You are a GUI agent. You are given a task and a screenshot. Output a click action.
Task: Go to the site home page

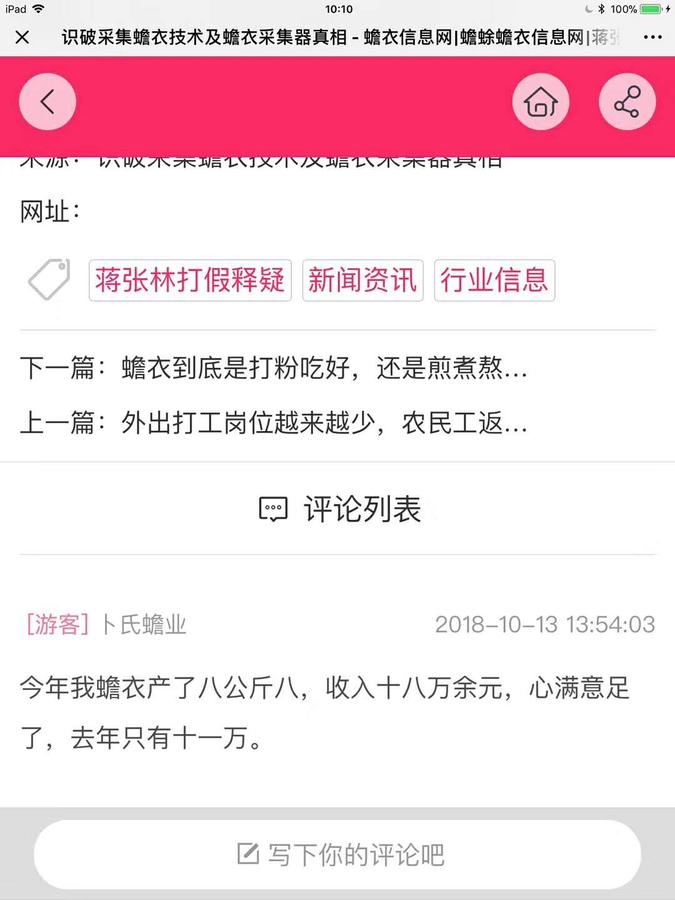(x=541, y=102)
